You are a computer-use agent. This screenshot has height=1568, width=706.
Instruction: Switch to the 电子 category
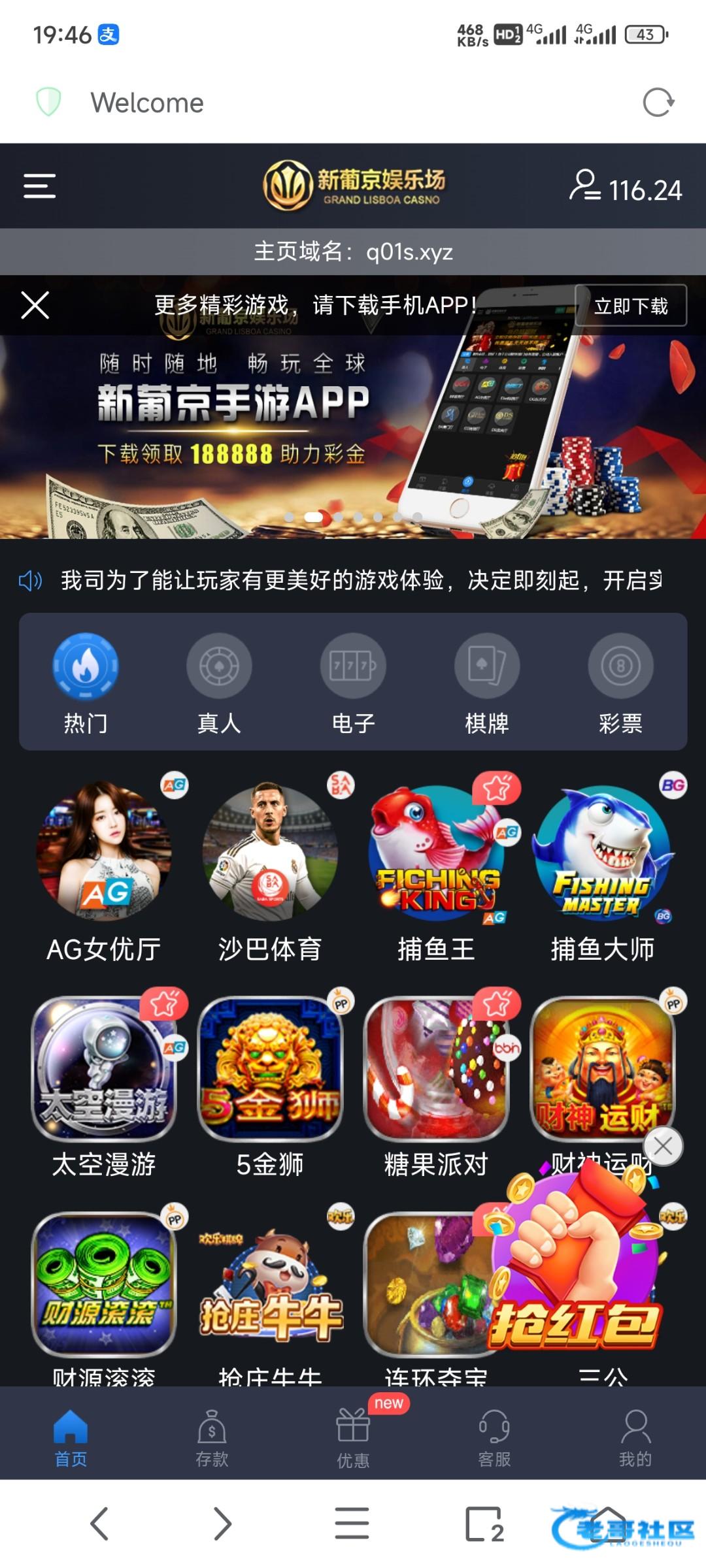(353, 683)
